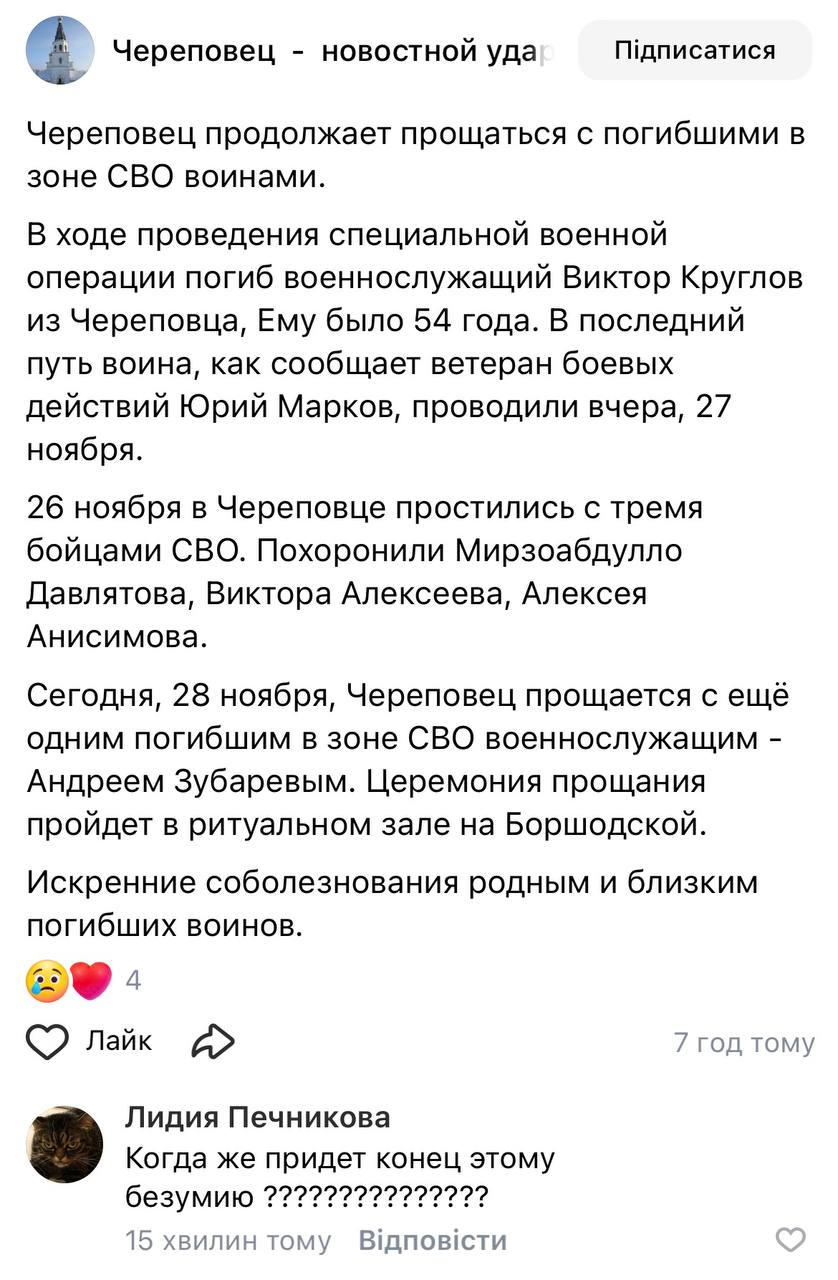Open Лидия Печникова's profile picture
The width and height of the screenshot is (838, 1280).
pyautogui.click(x=65, y=1144)
